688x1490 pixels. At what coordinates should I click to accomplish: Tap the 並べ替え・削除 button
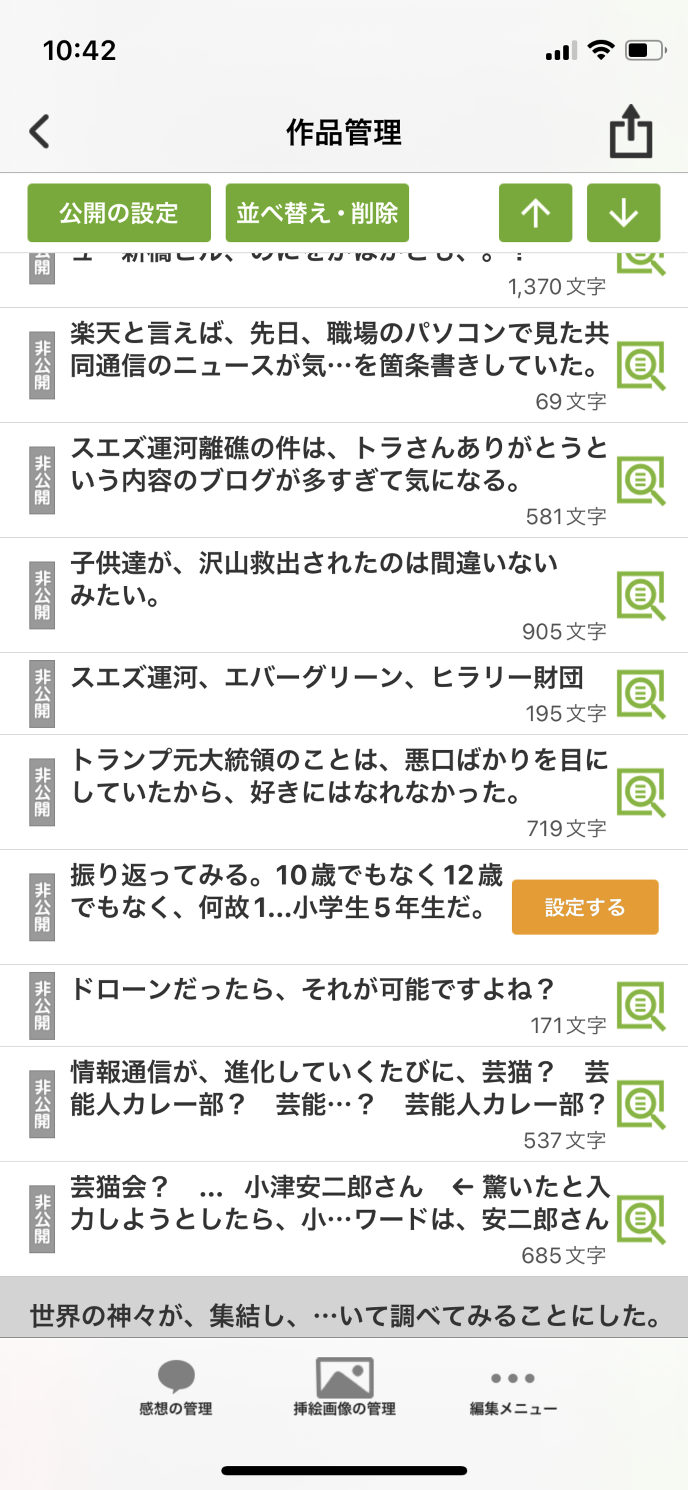317,213
